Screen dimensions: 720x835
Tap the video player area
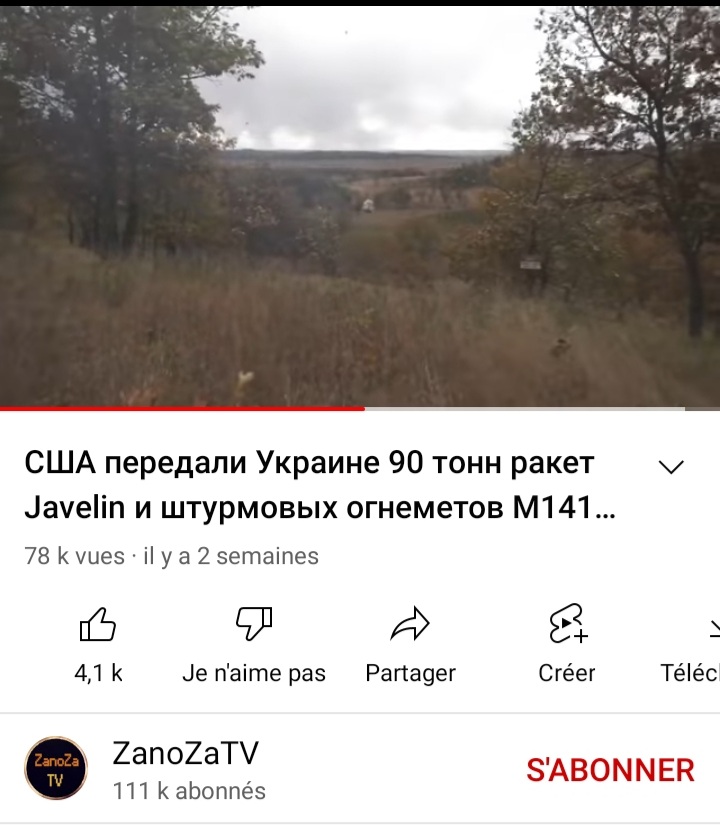point(360,205)
